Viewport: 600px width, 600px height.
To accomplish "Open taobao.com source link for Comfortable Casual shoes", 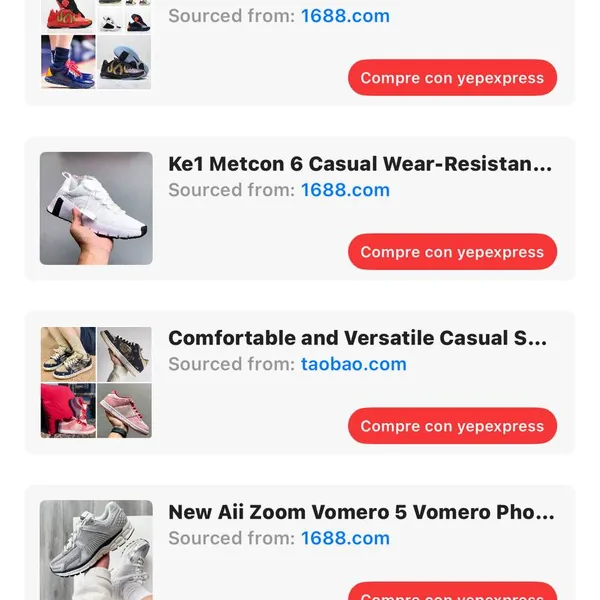I will coord(353,364).
